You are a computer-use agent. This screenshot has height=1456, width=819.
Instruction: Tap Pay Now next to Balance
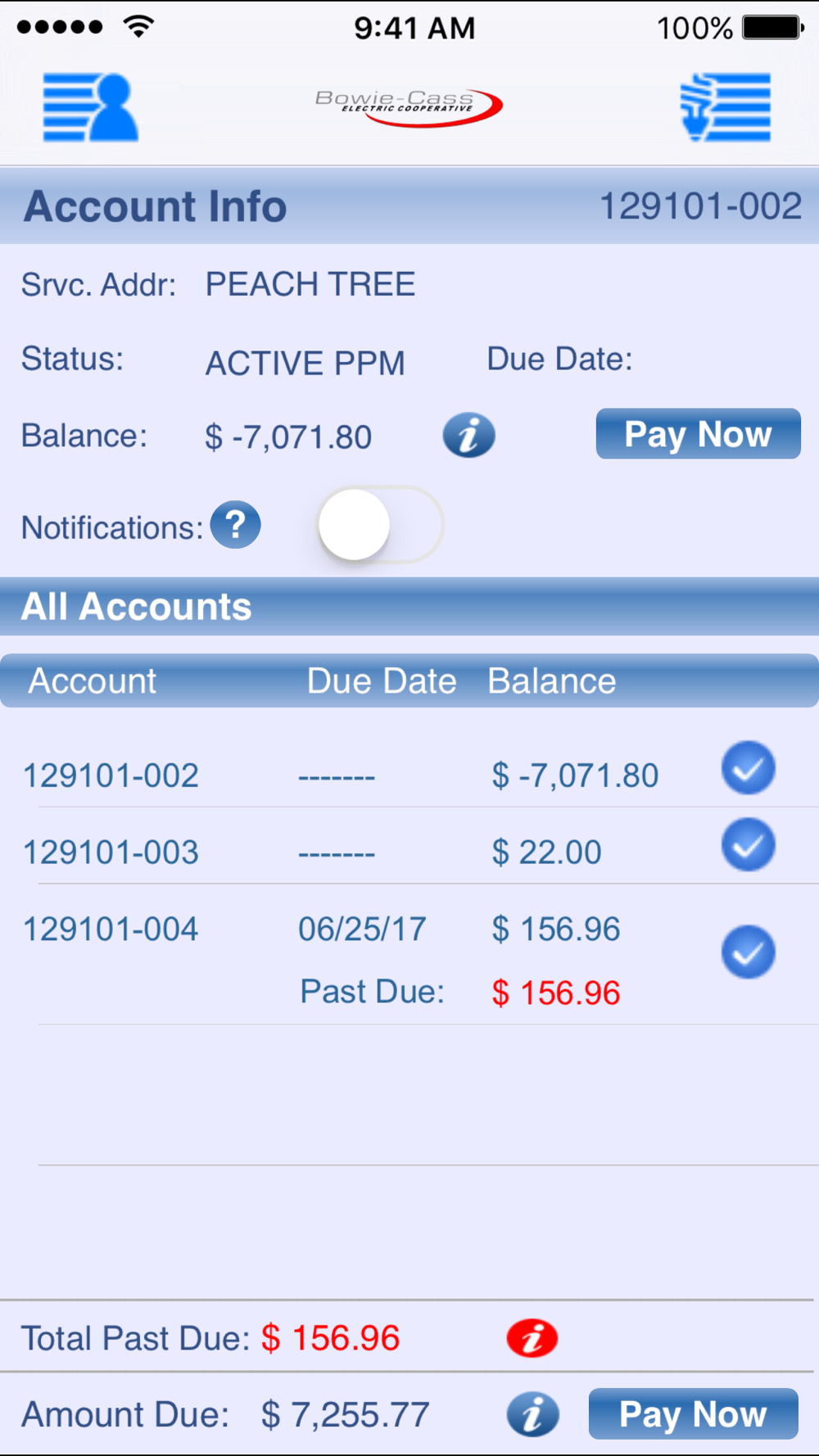coord(698,434)
